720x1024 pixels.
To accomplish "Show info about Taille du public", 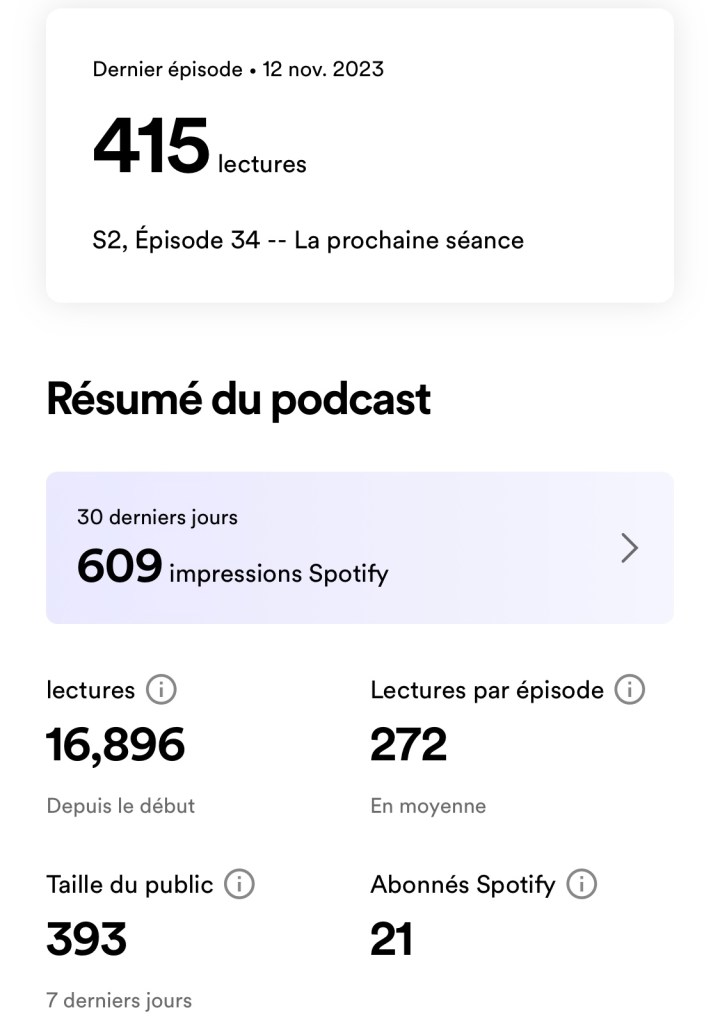I will point(239,885).
